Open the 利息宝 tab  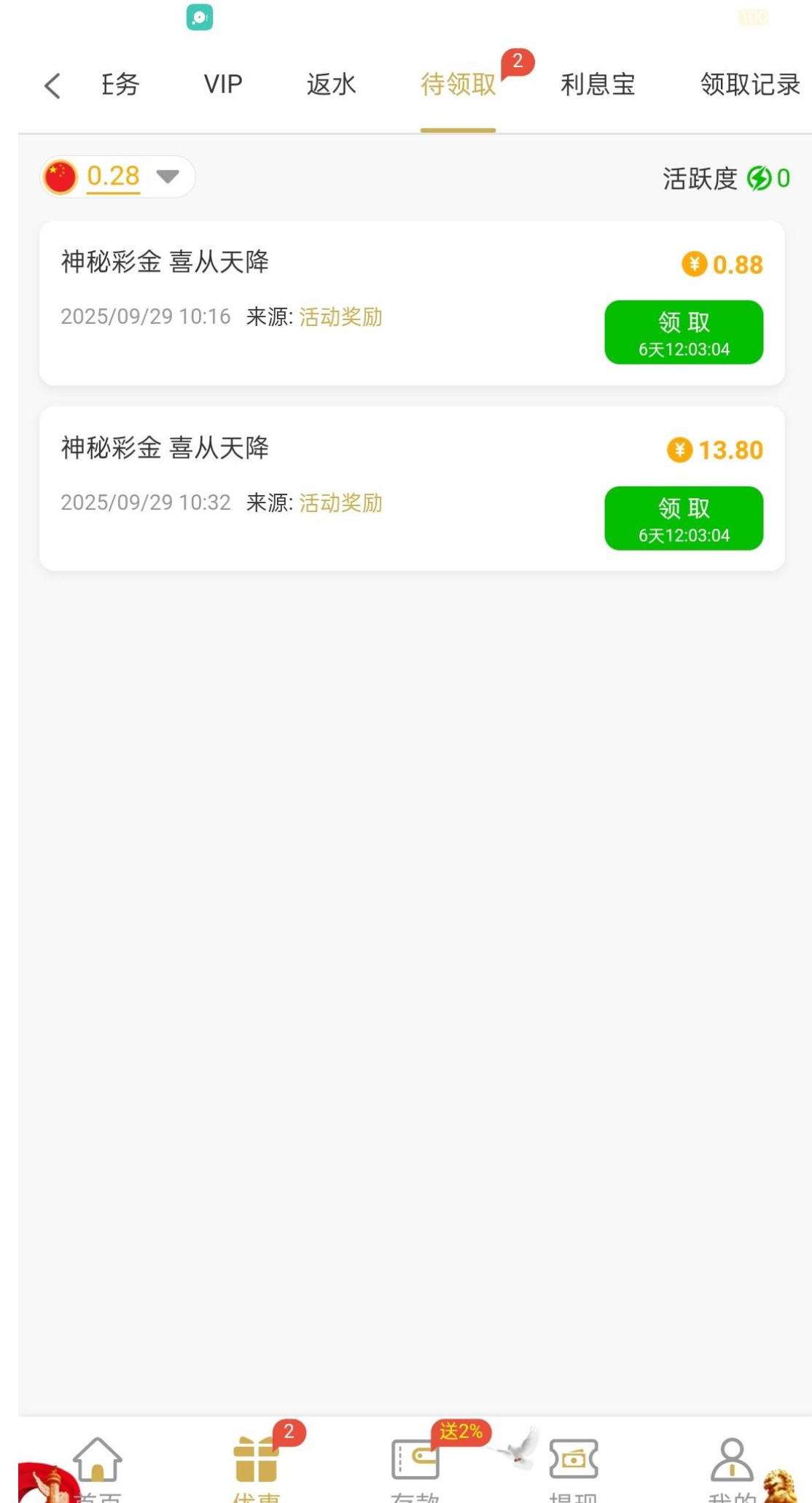(597, 85)
